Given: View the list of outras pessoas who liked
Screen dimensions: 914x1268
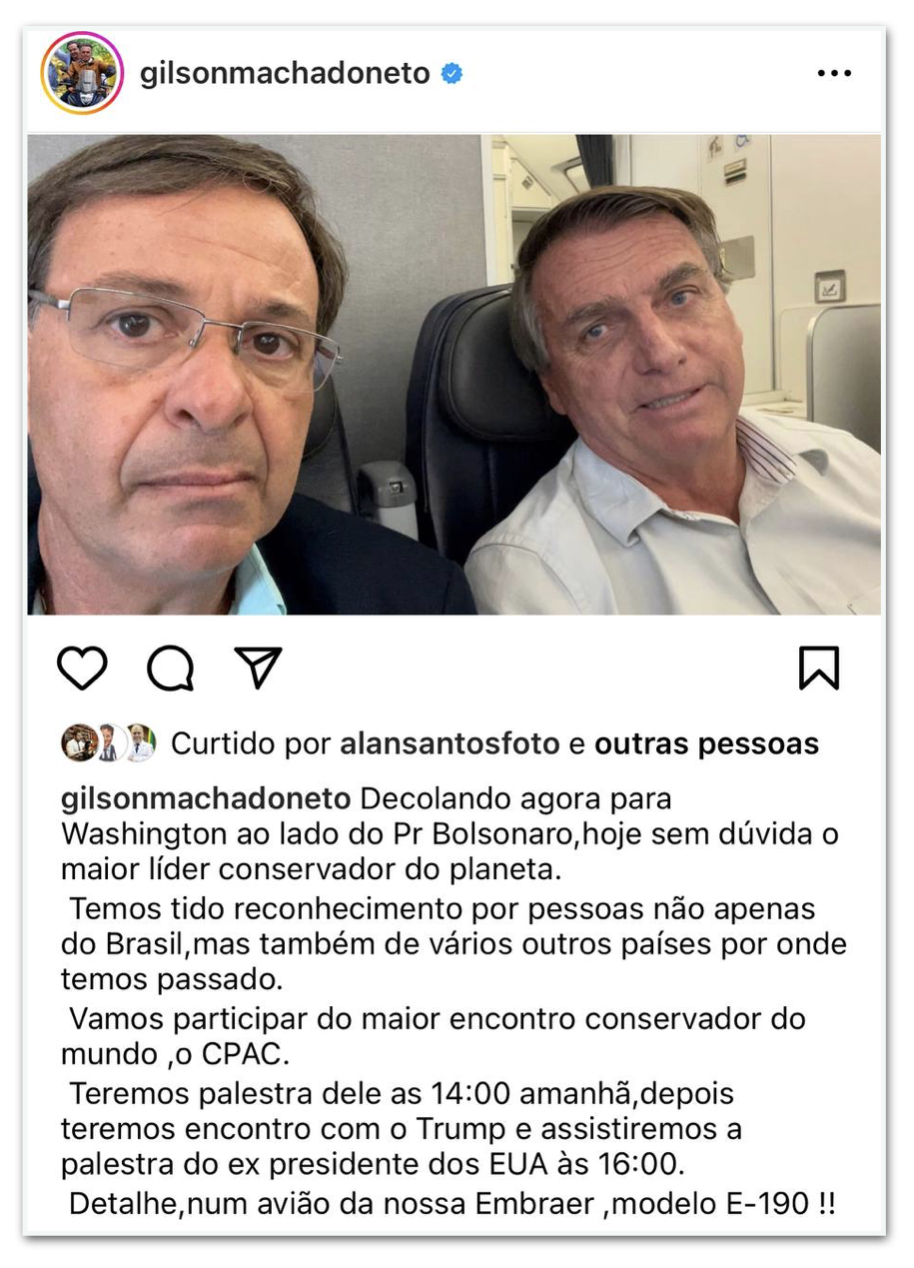Looking at the screenshot, I should click(x=706, y=744).
